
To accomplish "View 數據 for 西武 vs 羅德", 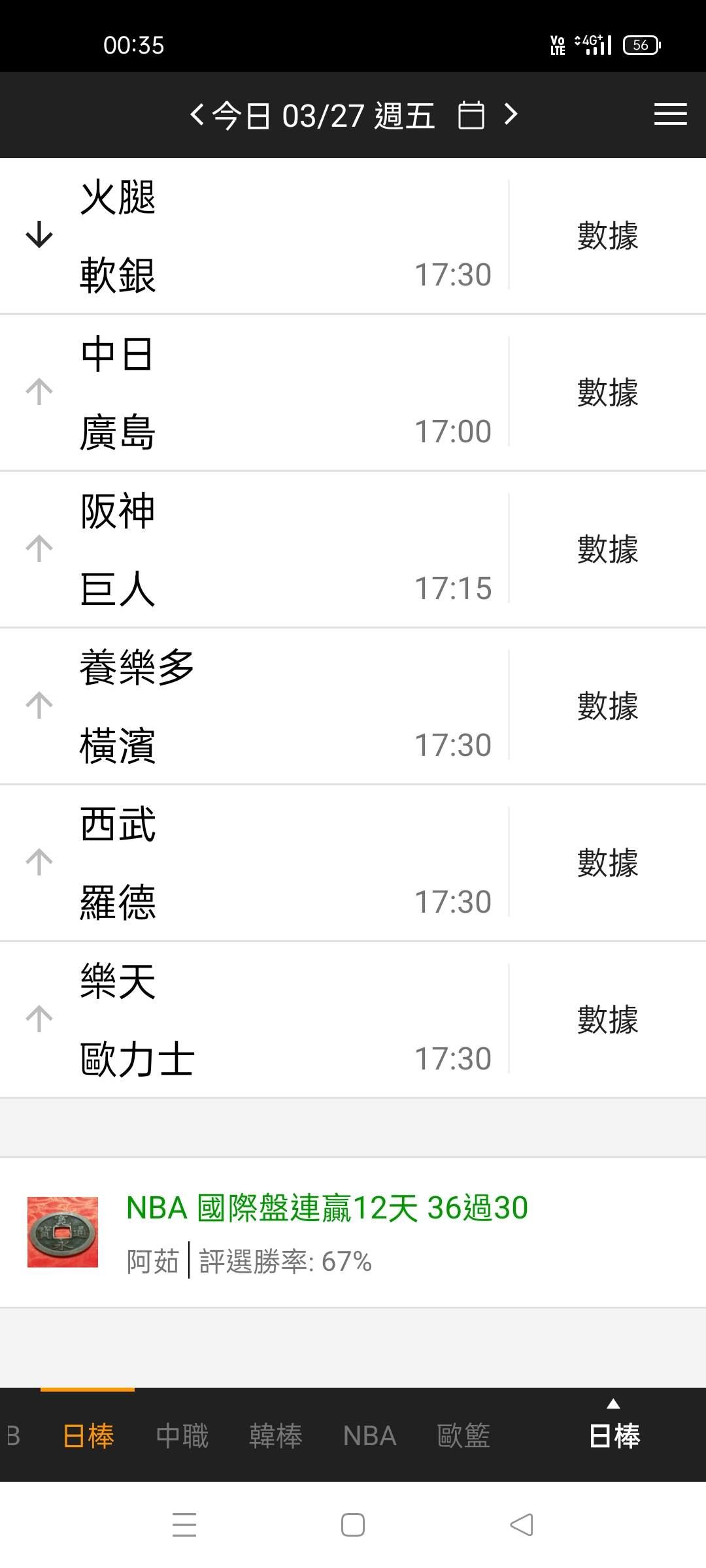I will pos(607,863).
